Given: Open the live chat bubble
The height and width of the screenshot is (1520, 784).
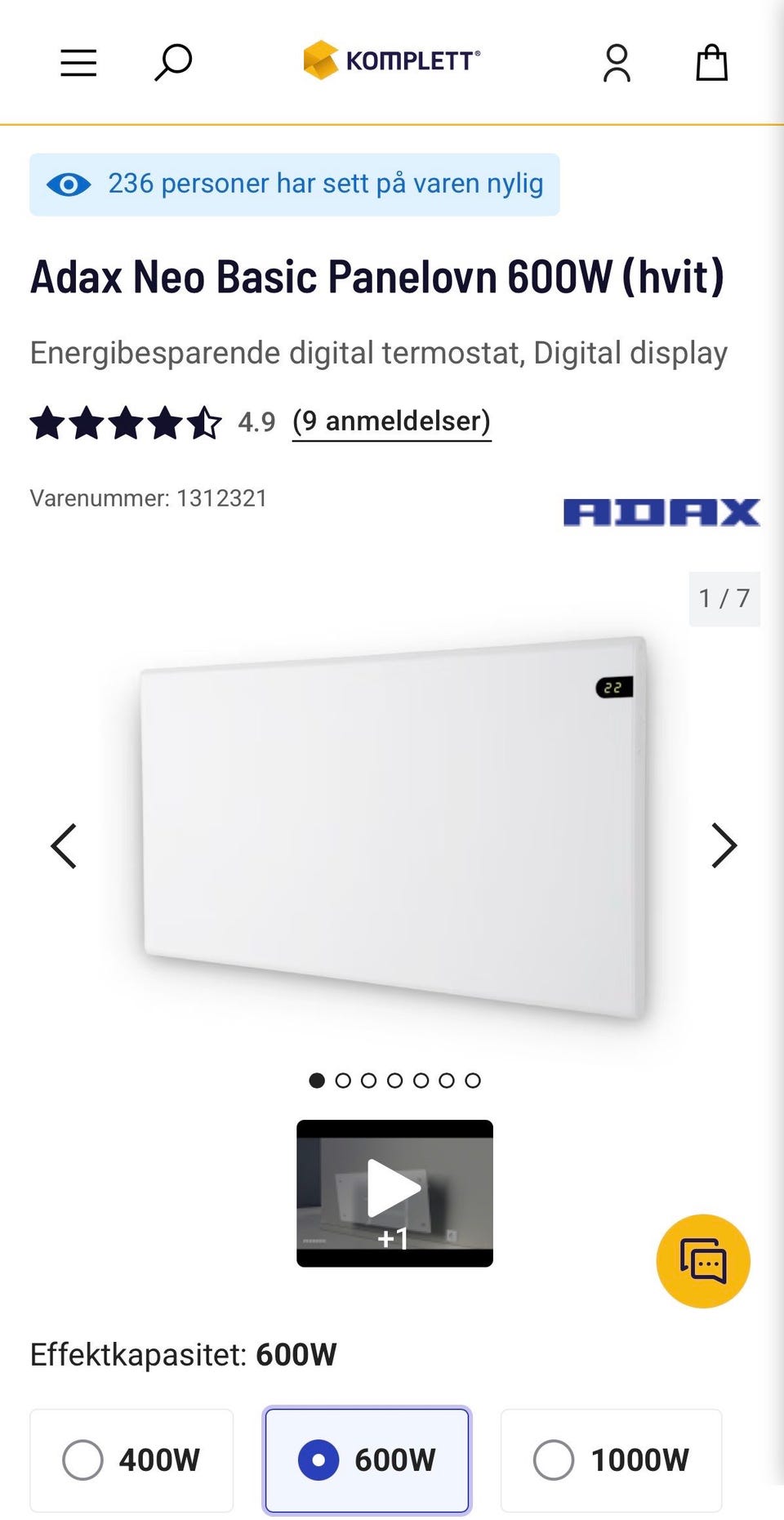Looking at the screenshot, I should point(703,1261).
